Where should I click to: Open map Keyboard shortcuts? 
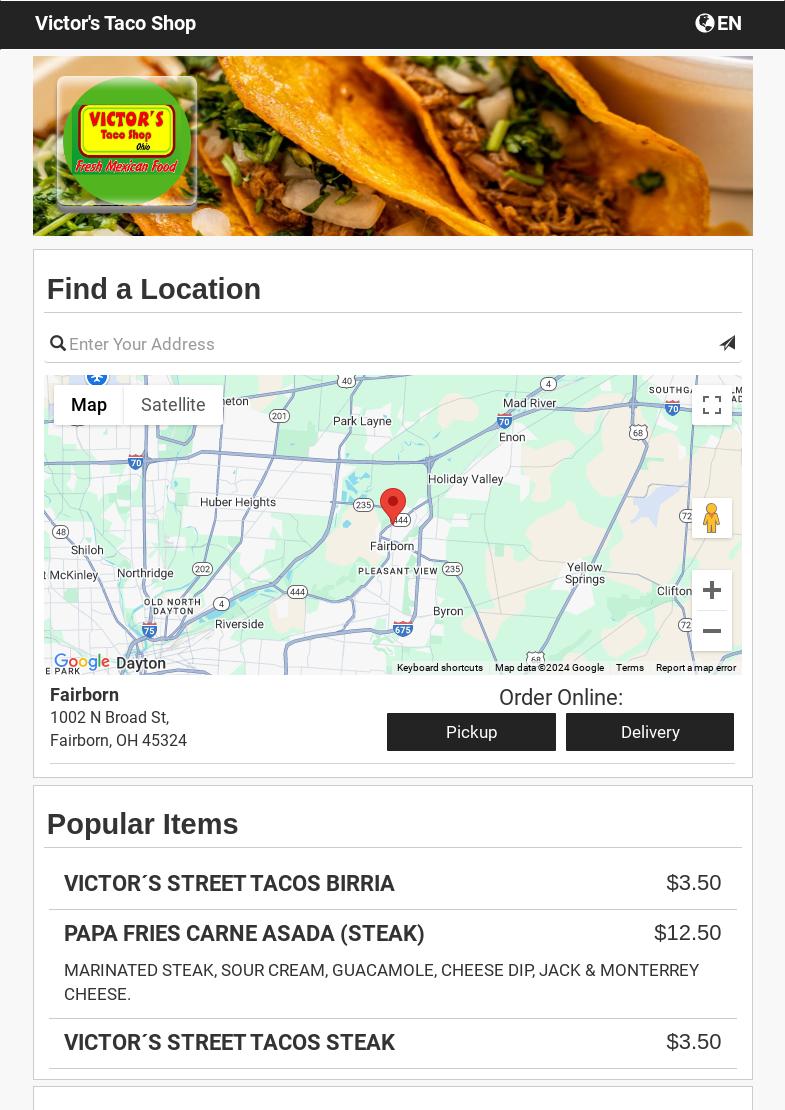[440, 668]
